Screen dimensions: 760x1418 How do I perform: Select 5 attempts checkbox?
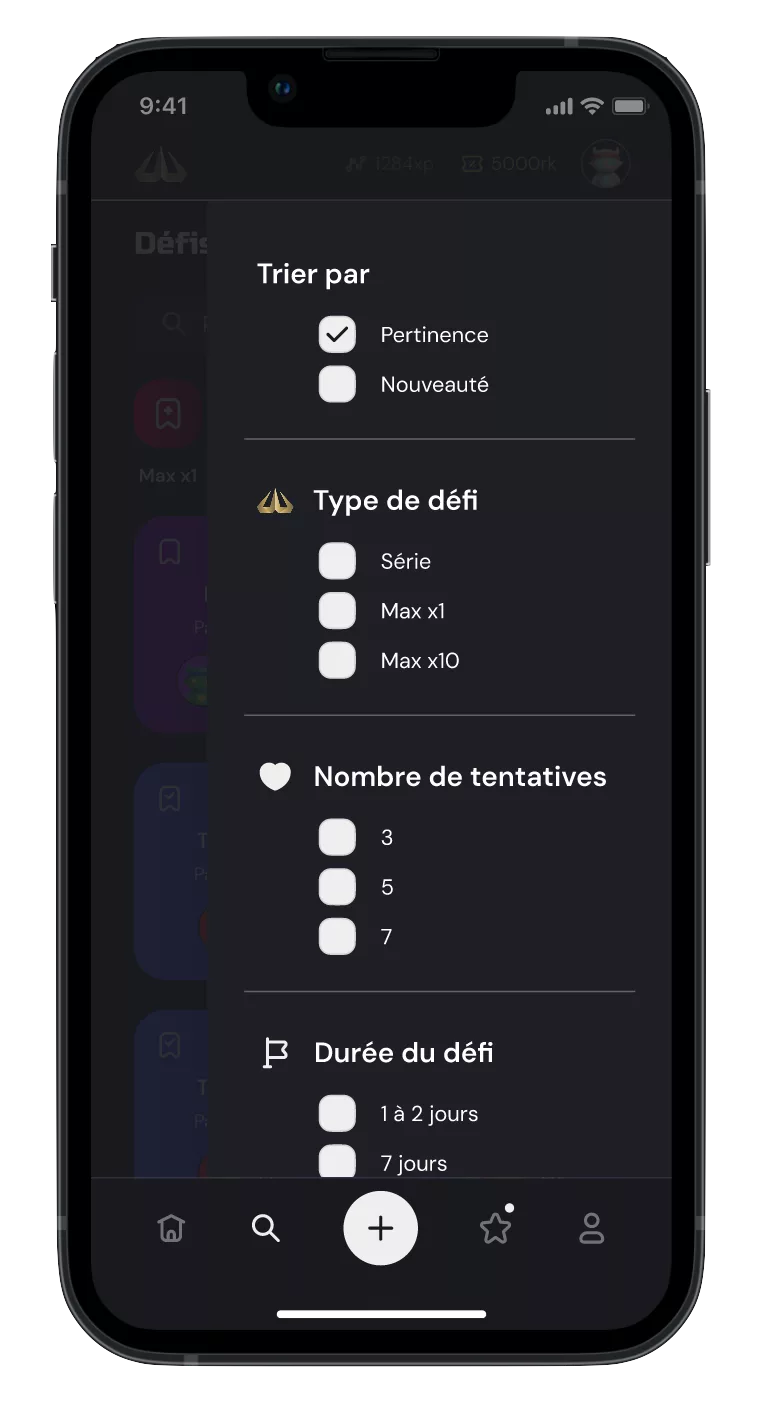click(337, 887)
